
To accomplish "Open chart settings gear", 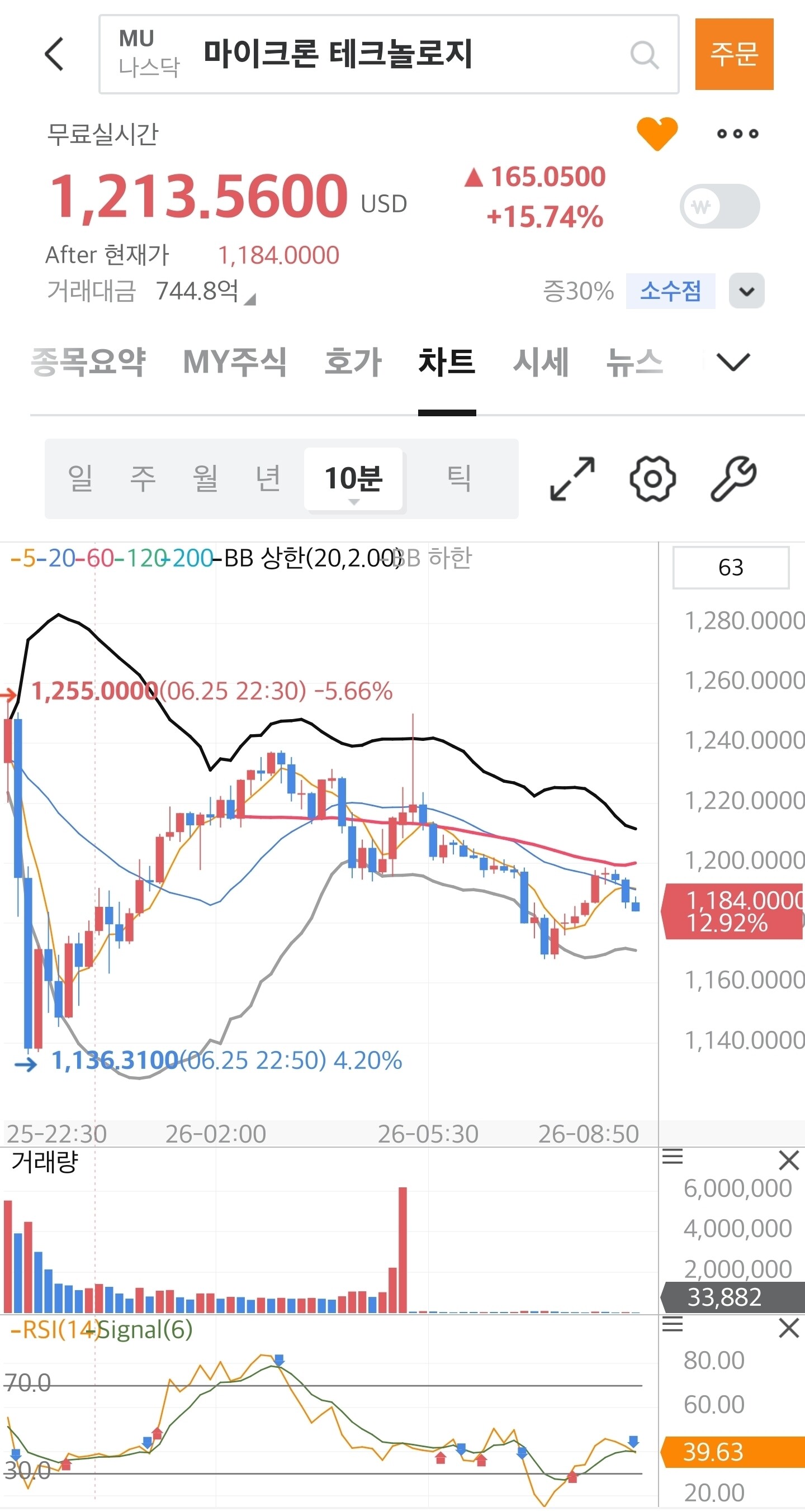I will [652, 478].
